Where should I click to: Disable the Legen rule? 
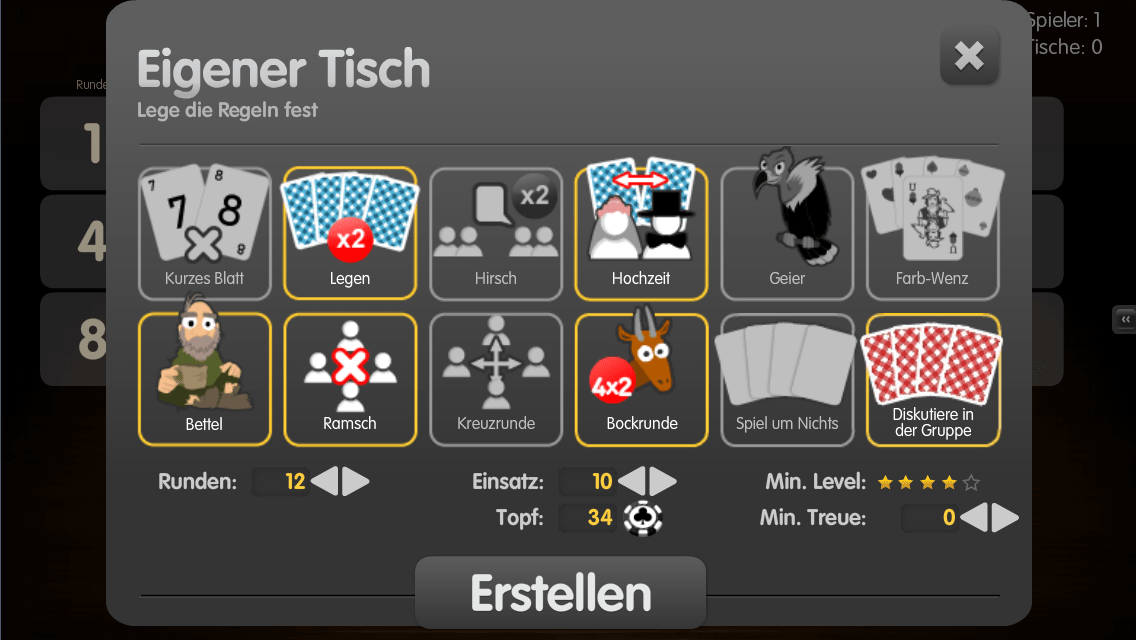[x=350, y=234]
